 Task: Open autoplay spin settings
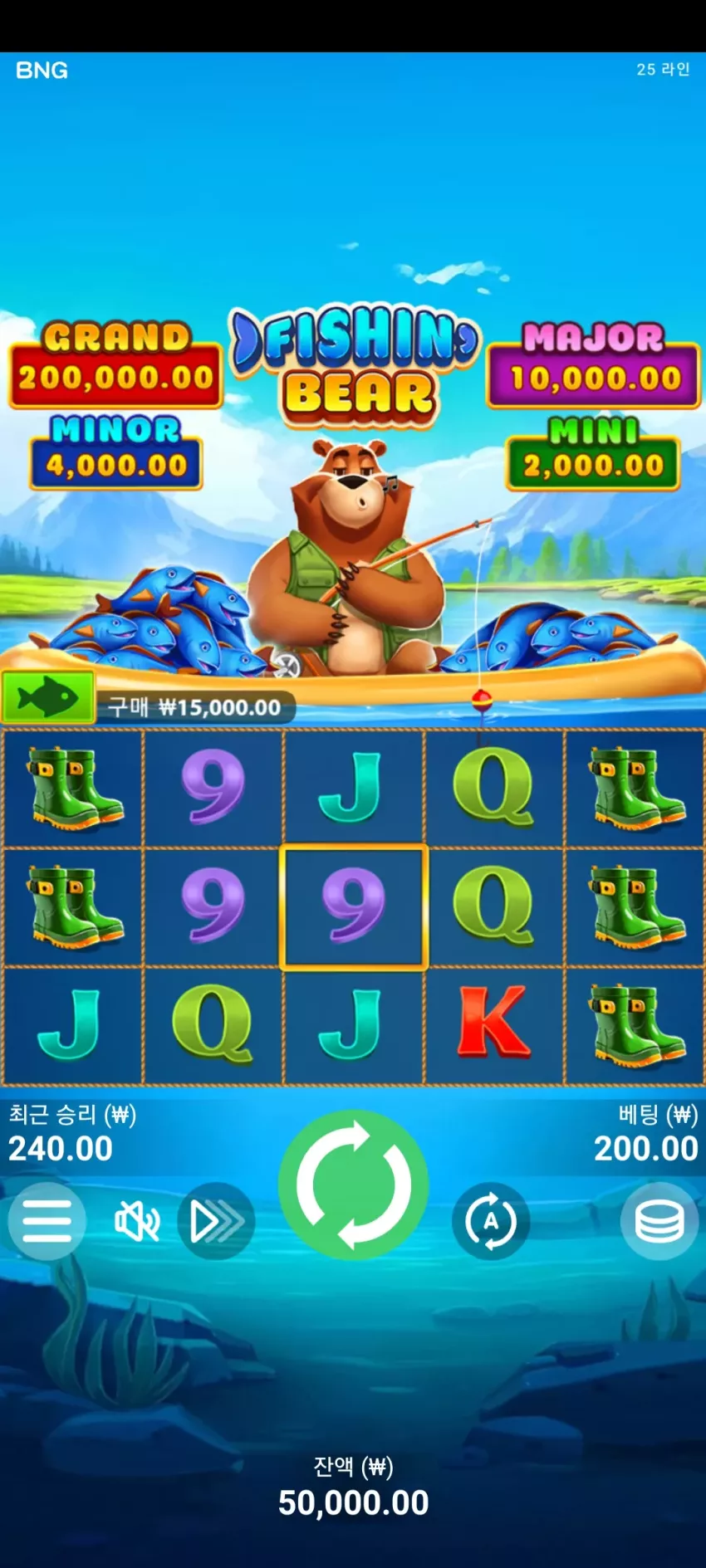click(x=491, y=1221)
